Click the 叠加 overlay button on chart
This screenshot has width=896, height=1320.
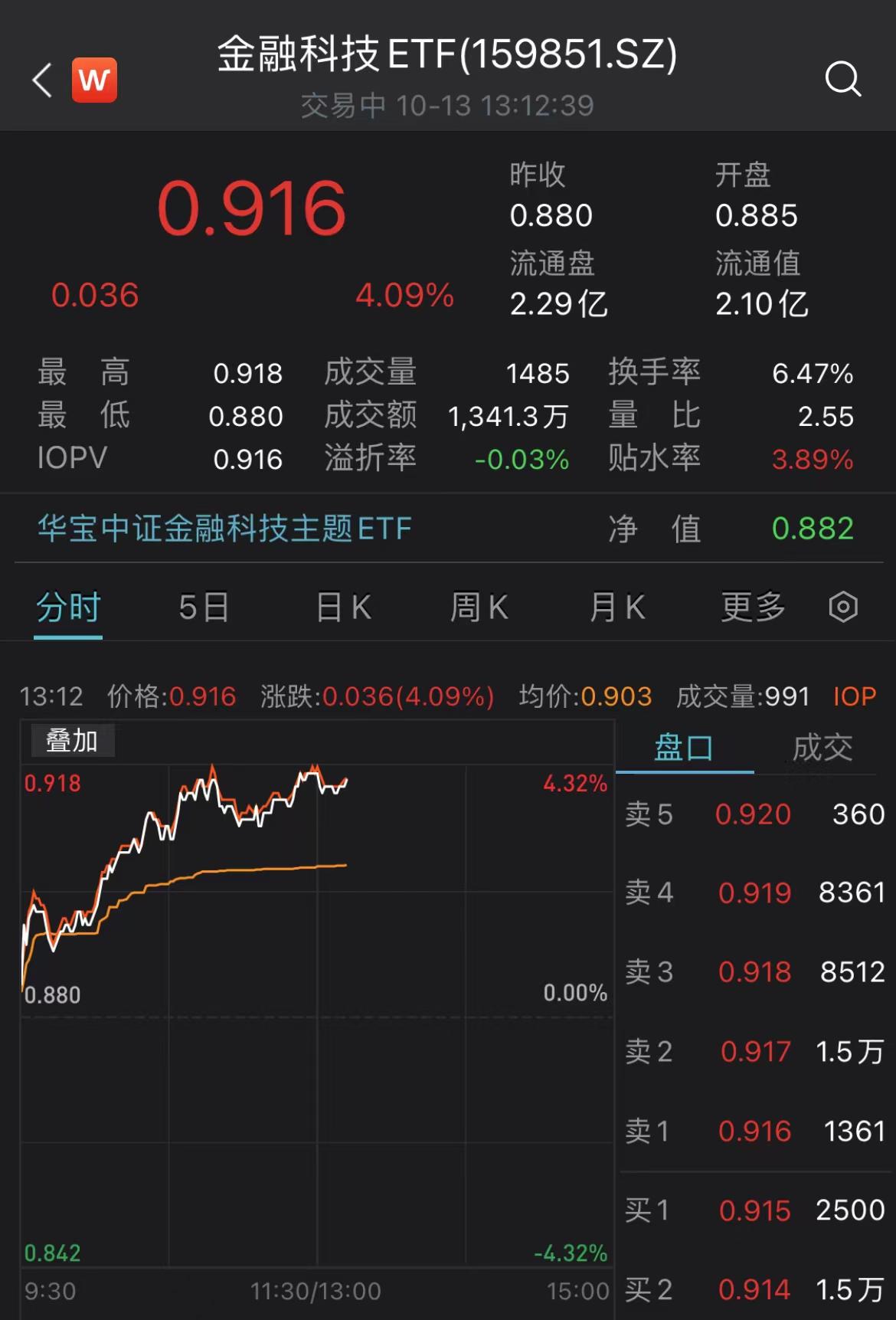tap(73, 741)
